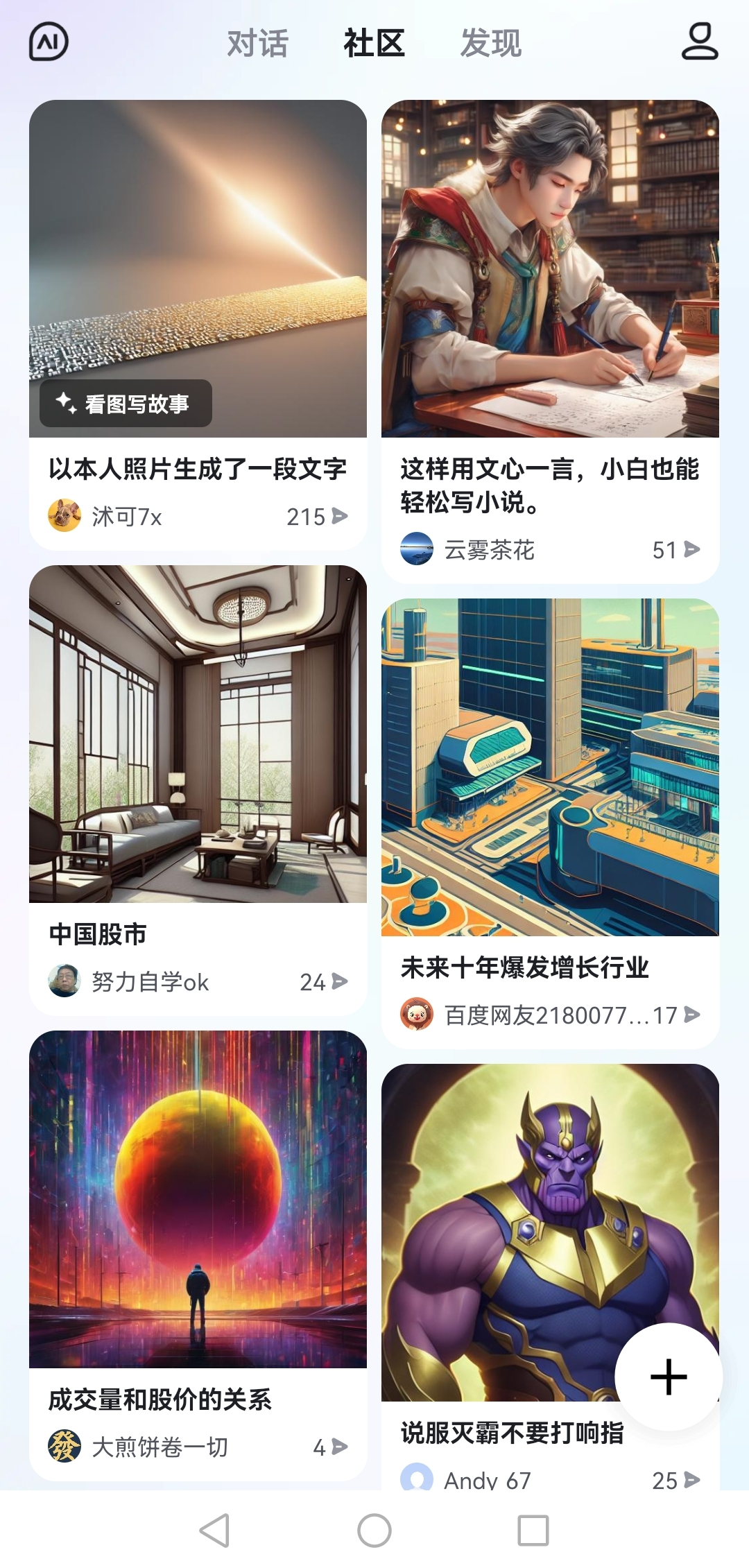Open the 说服灭霸不要打响指 post
Image resolution: width=749 pixels, height=1568 pixels.
tap(512, 1433)
